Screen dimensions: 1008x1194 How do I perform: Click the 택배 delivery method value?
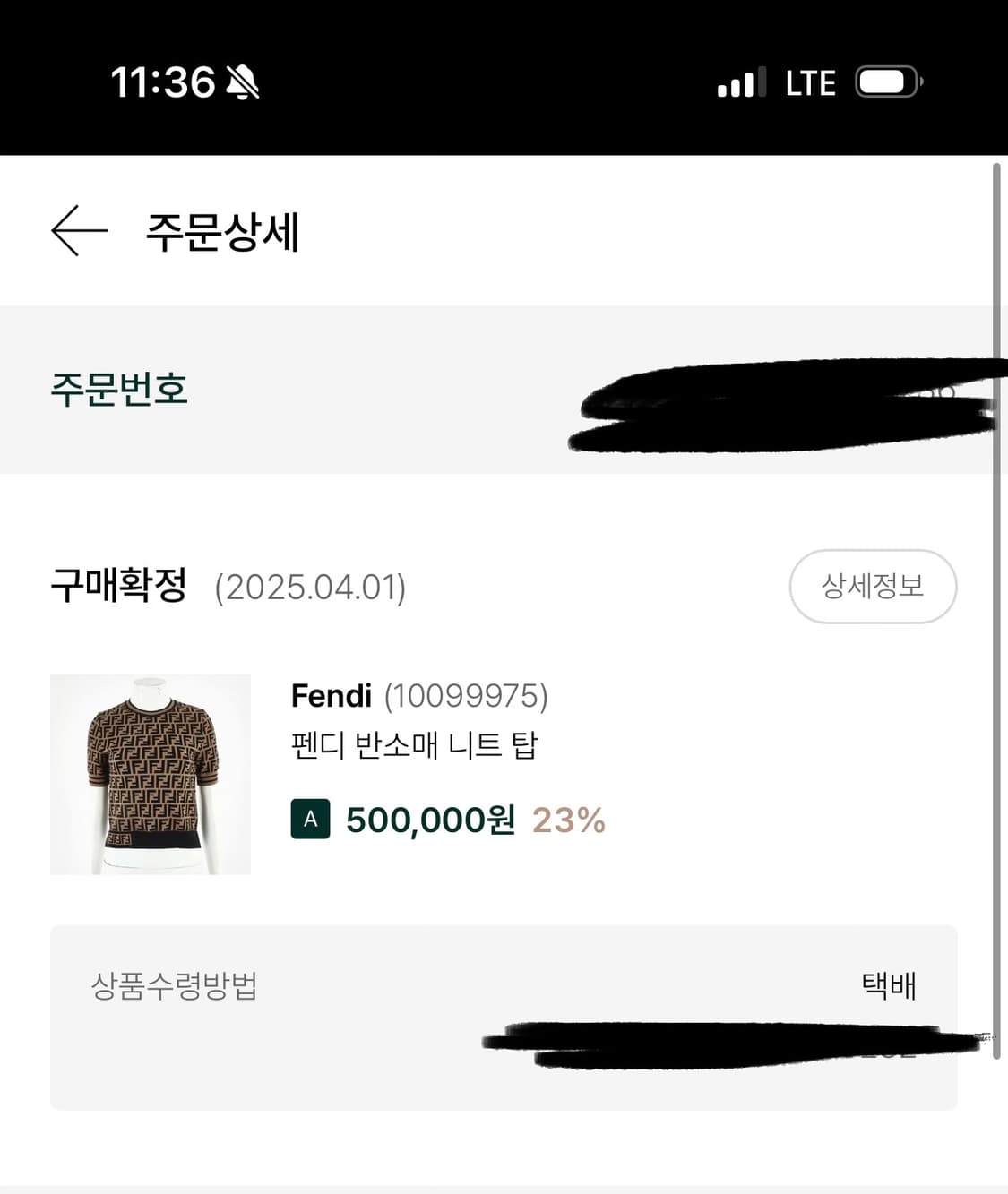[x=889, y=984]
